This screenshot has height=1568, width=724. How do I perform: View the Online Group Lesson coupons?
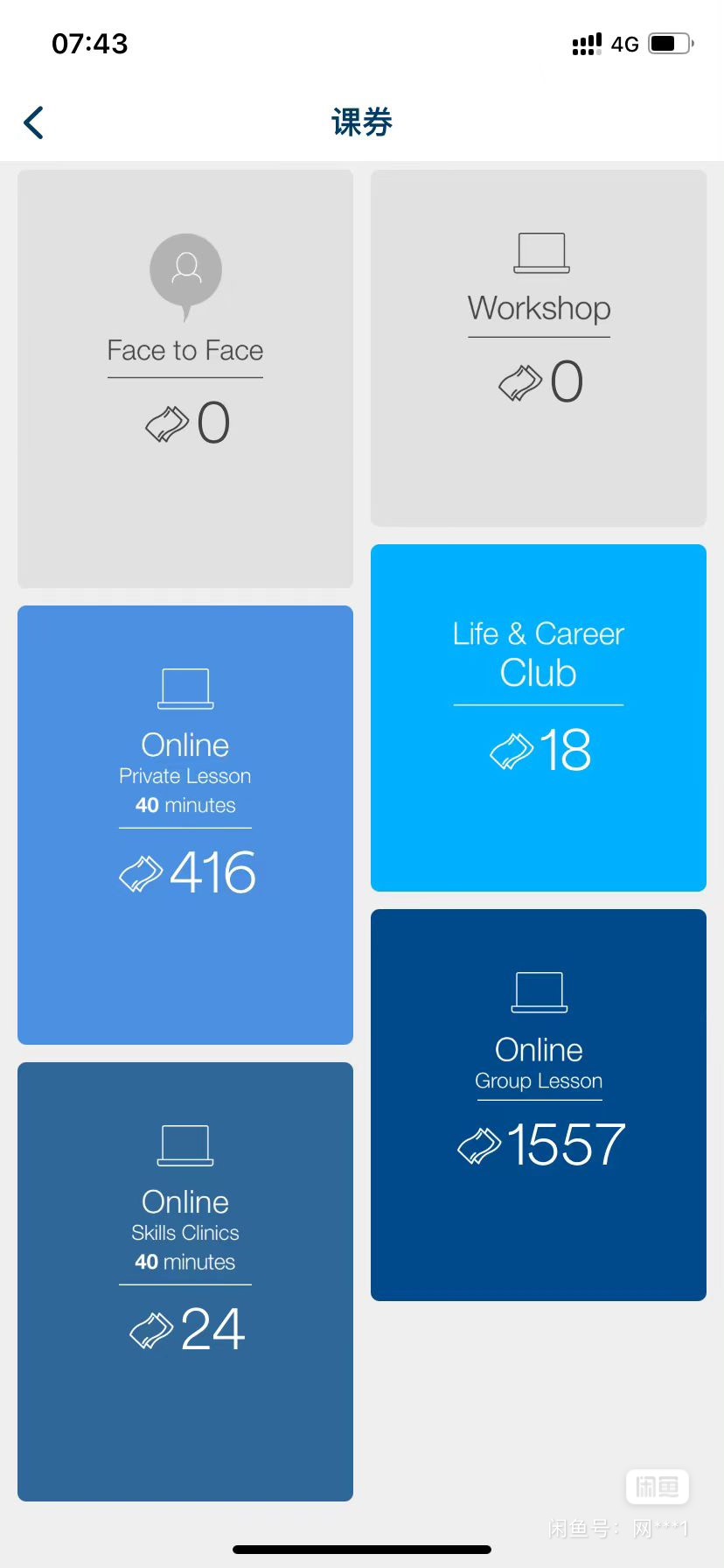pyautogui.click(x=539, y=1104)
